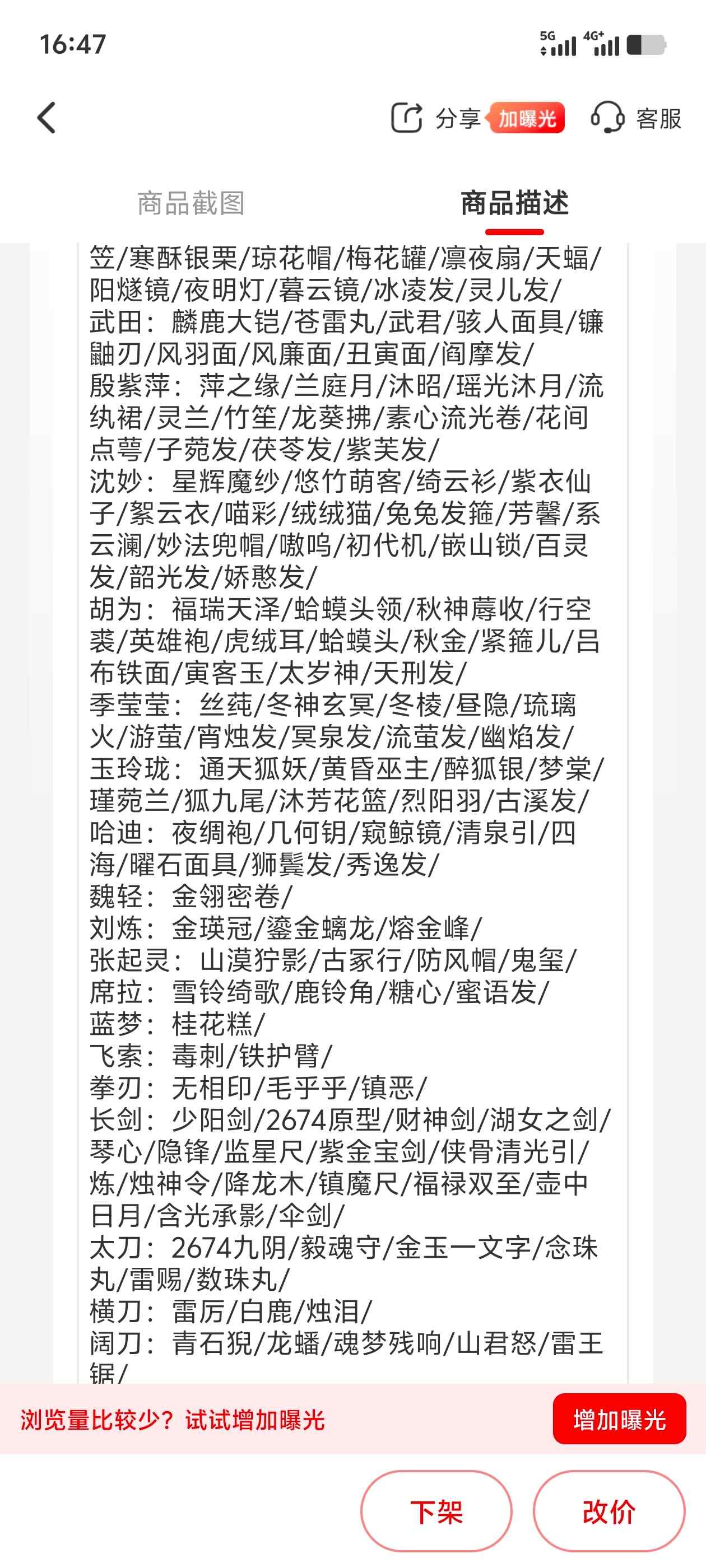706x1568 pixels.
Task: Select the 商品描述 tab
Action: point(515,203)
